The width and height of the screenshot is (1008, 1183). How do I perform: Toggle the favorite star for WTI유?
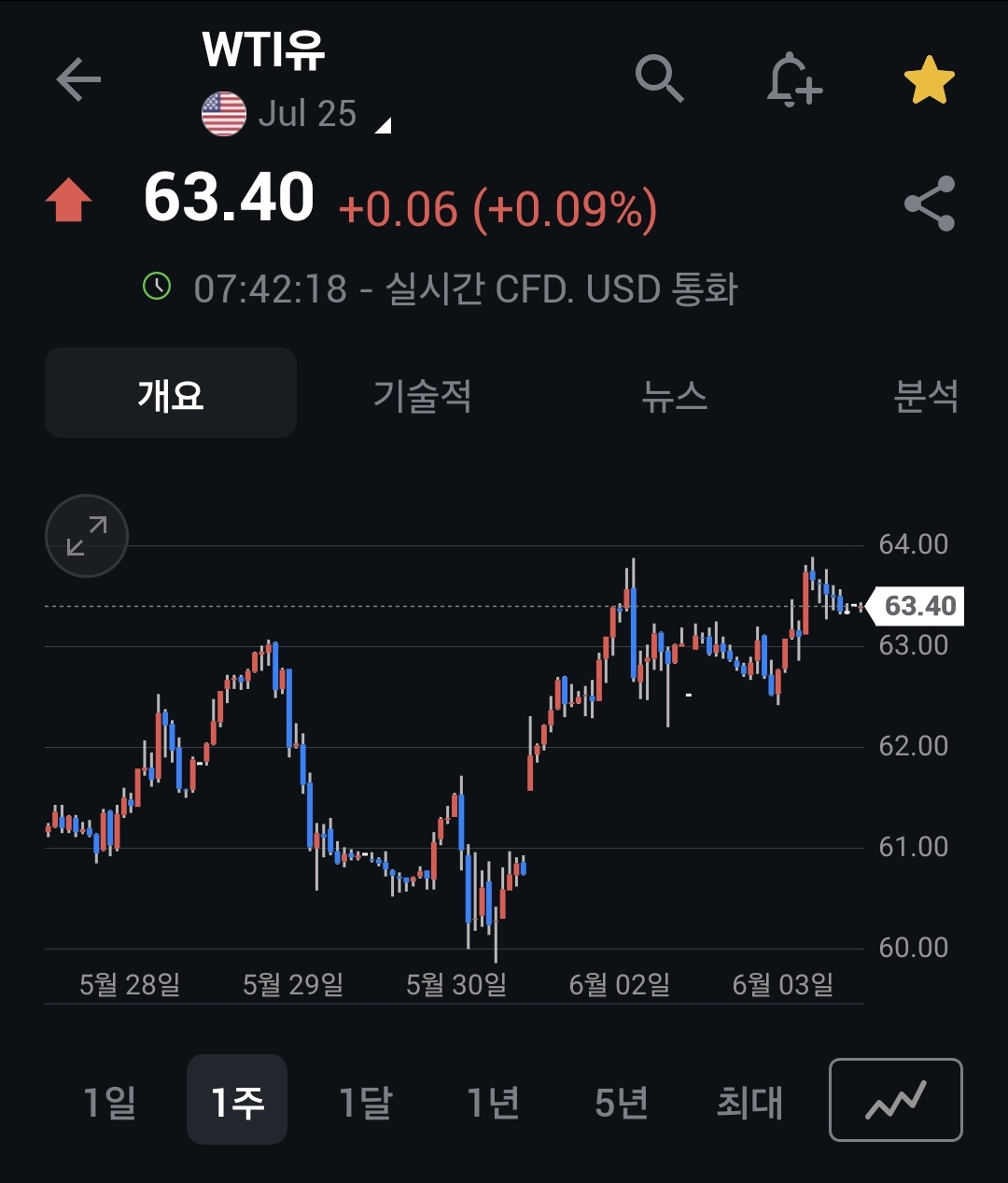pos(929,80)
